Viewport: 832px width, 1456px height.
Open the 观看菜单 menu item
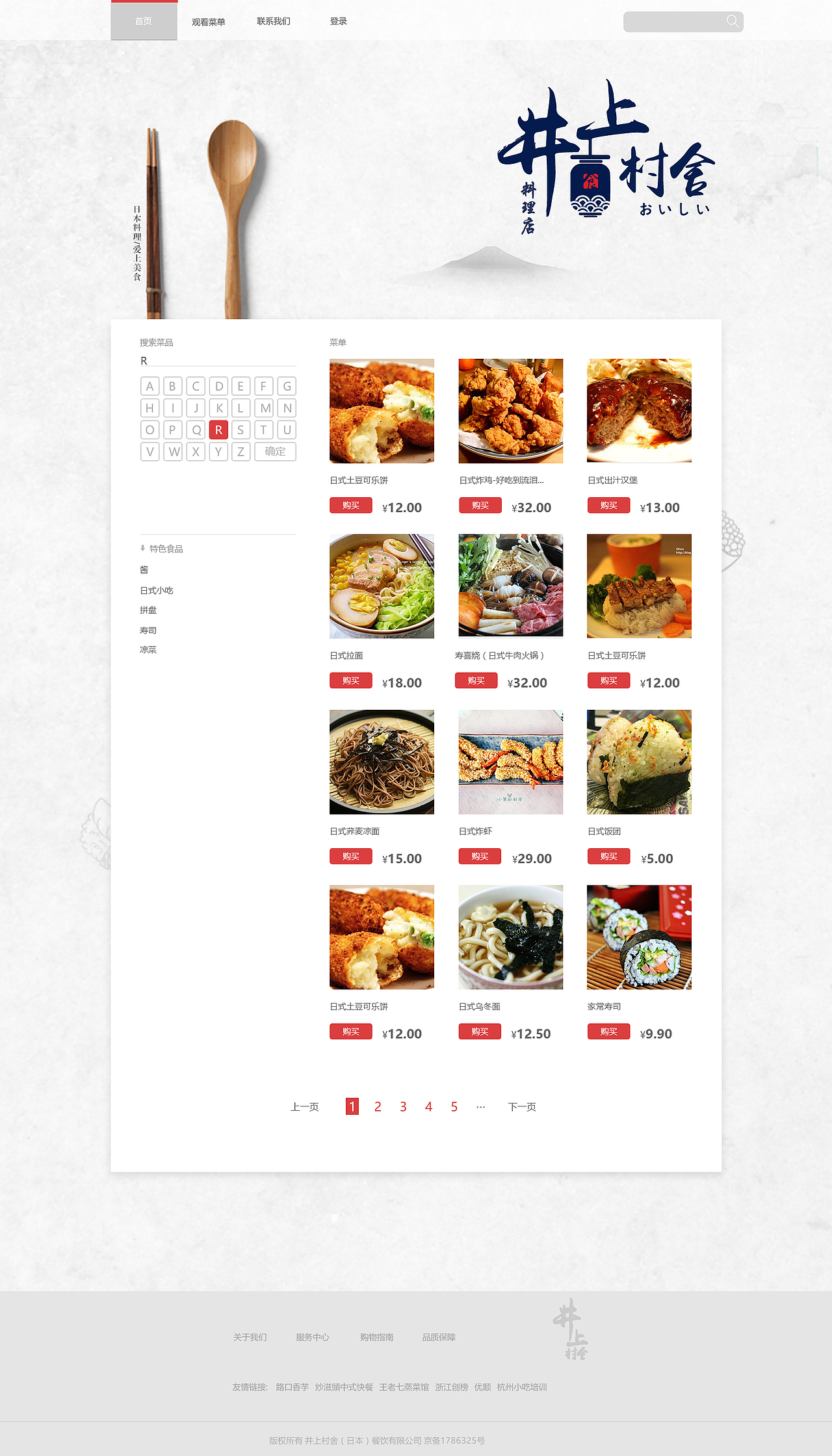[209, 21]
